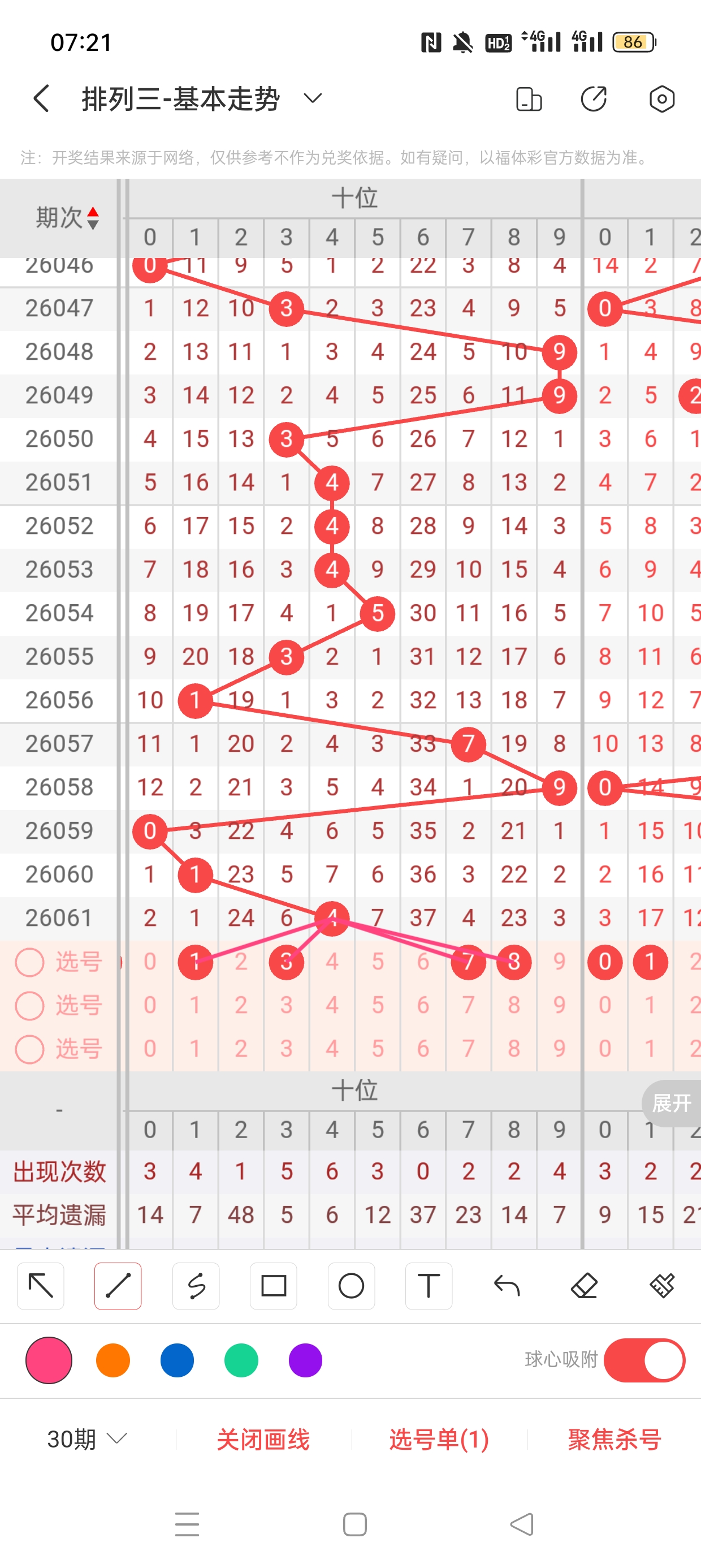
Task: Select the rectangle shape tool
Action: tap(273, 1286)
